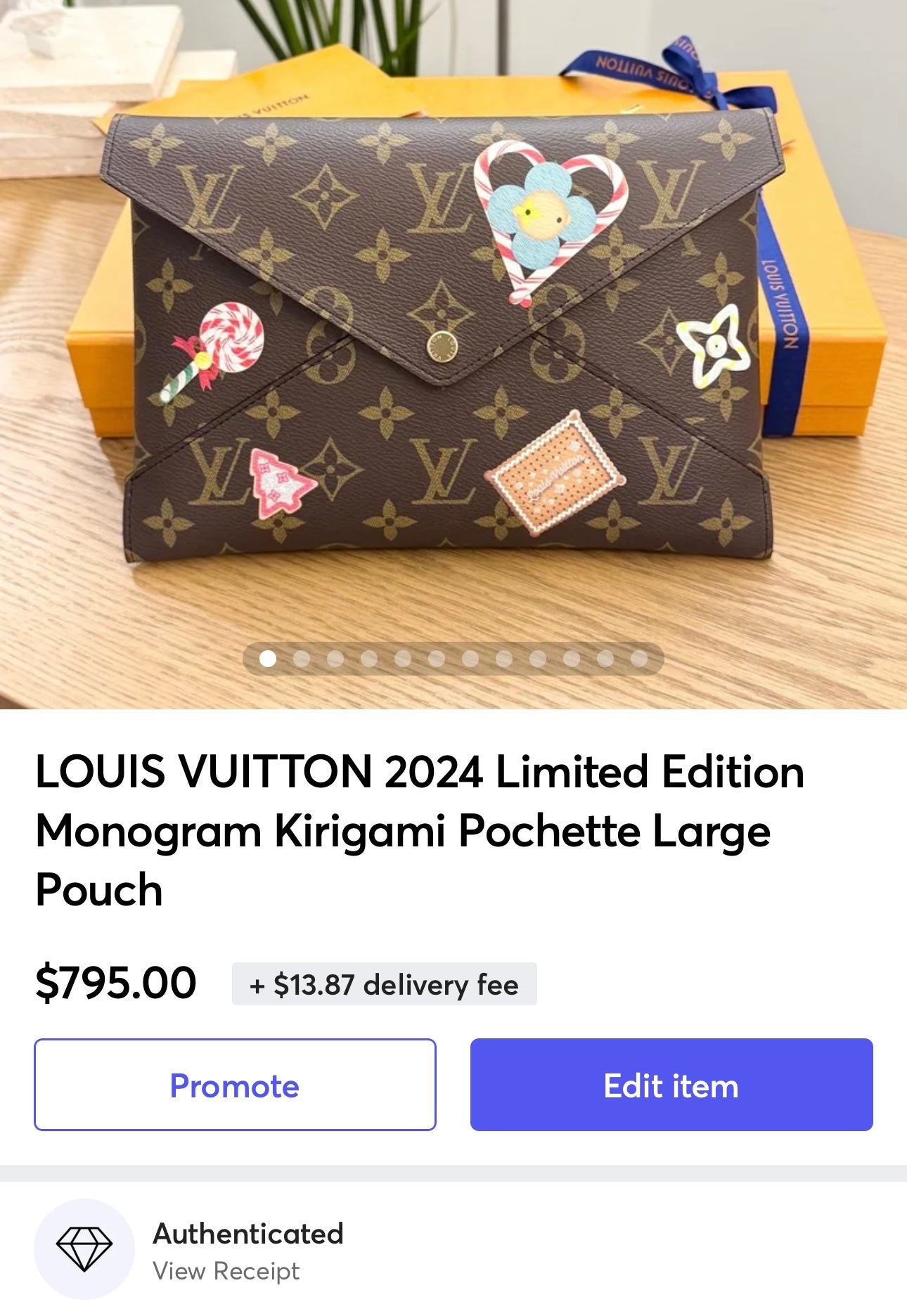Select the photo carousel page indicator
This screenshot has height=1316, width=907.
(x=453, y=659)
